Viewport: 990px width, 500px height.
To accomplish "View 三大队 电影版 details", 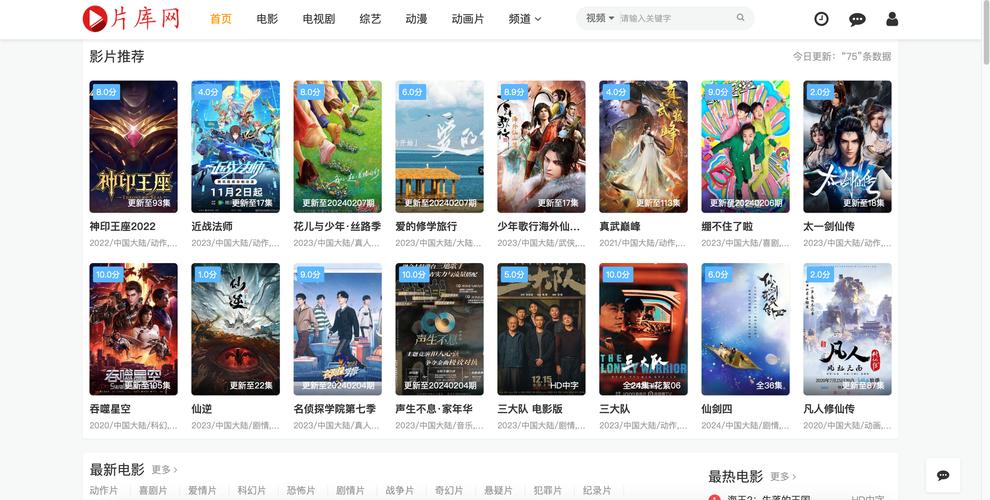I will [x=541, y=329].
